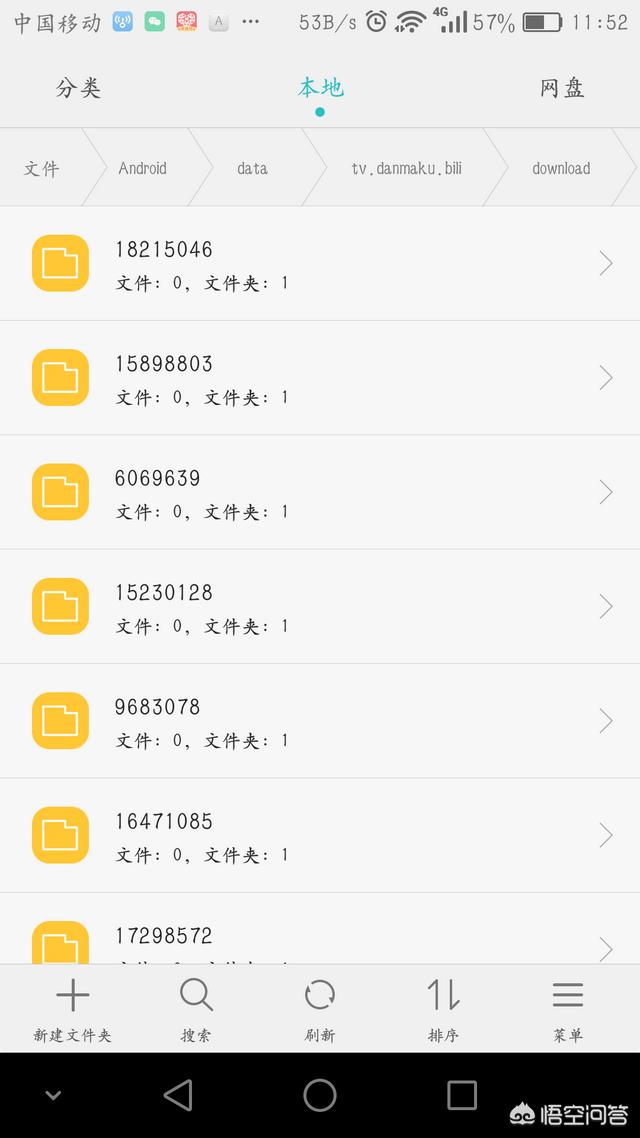
Task: Open folder 9683078
Action: pos(320,721)
